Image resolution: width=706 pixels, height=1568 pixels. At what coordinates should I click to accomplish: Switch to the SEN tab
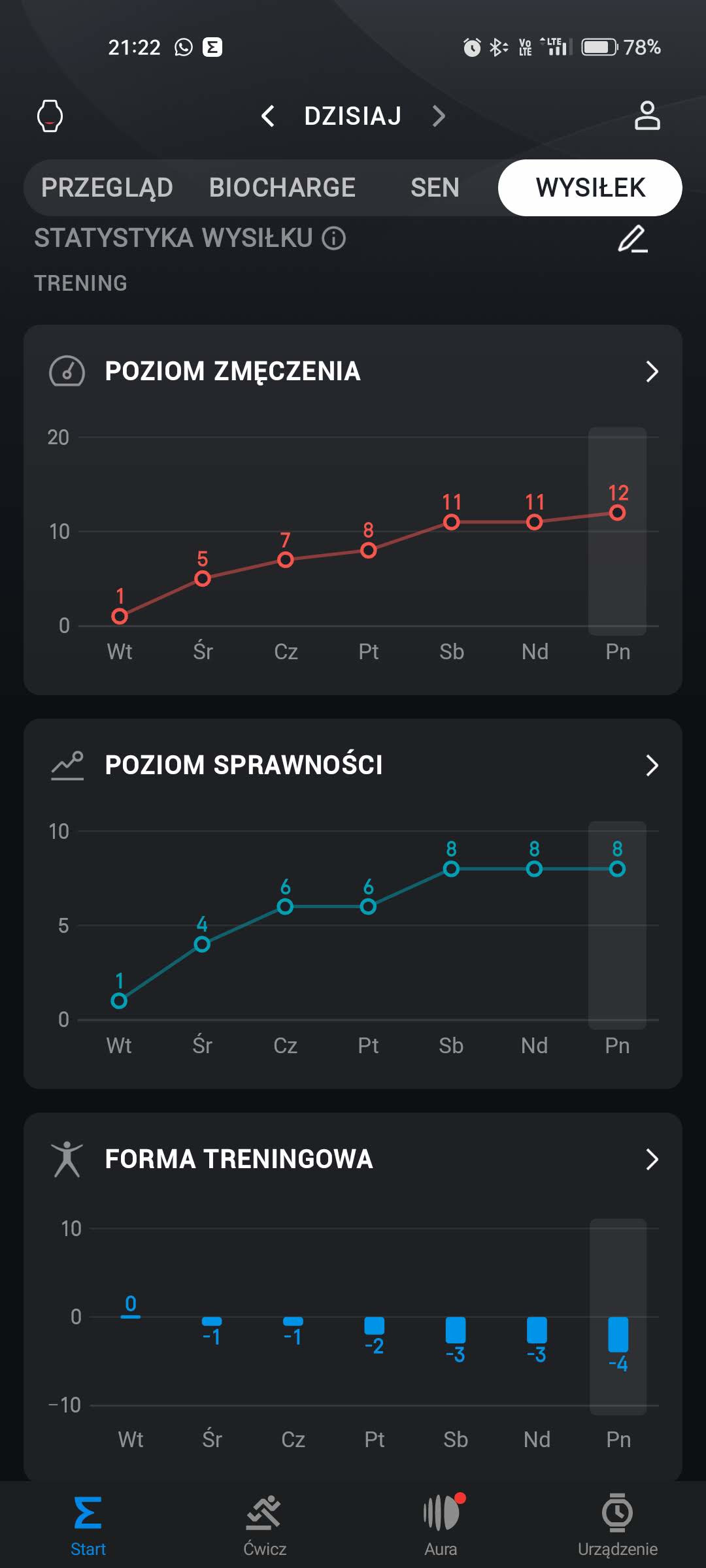pyautogui.click(x=435, y=188)
